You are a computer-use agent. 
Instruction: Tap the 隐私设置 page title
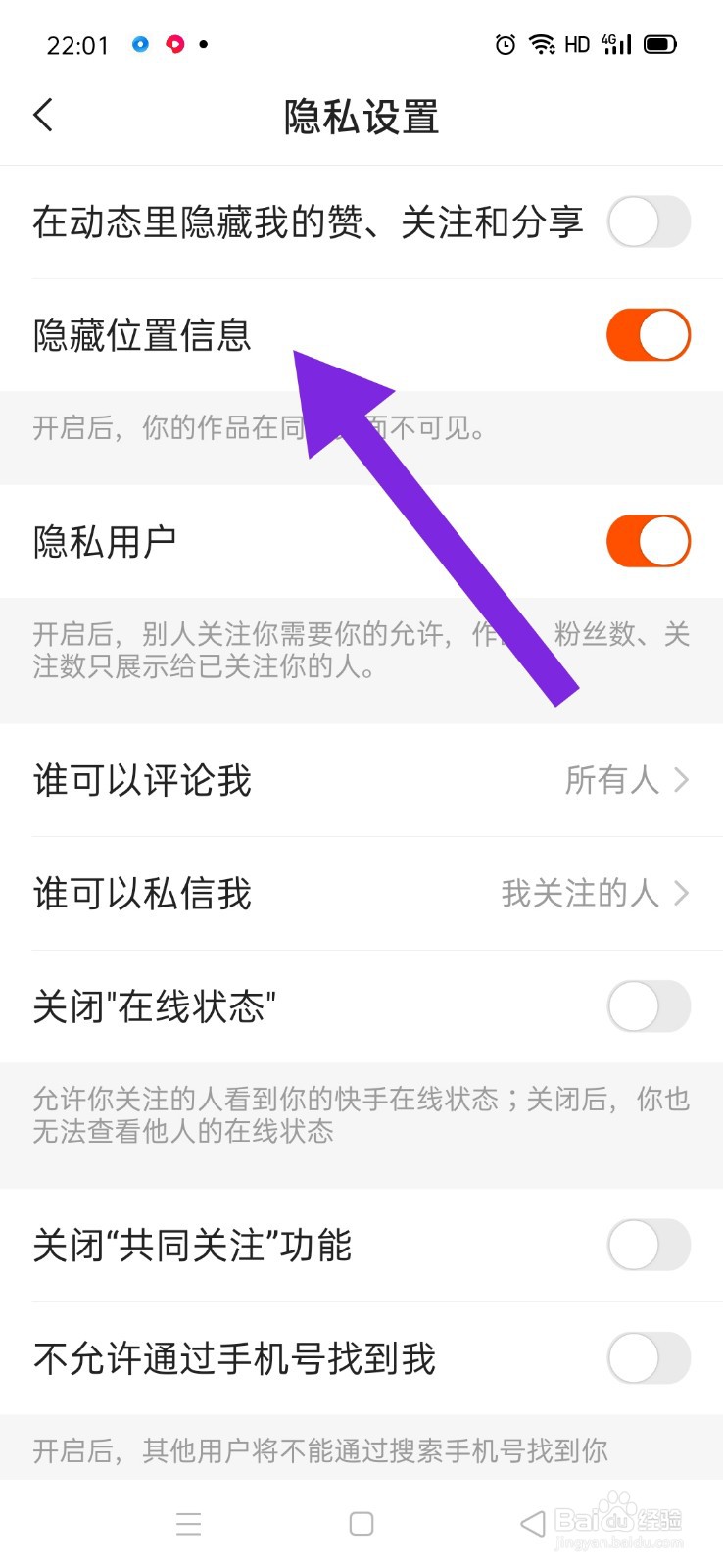coord(361,115)
